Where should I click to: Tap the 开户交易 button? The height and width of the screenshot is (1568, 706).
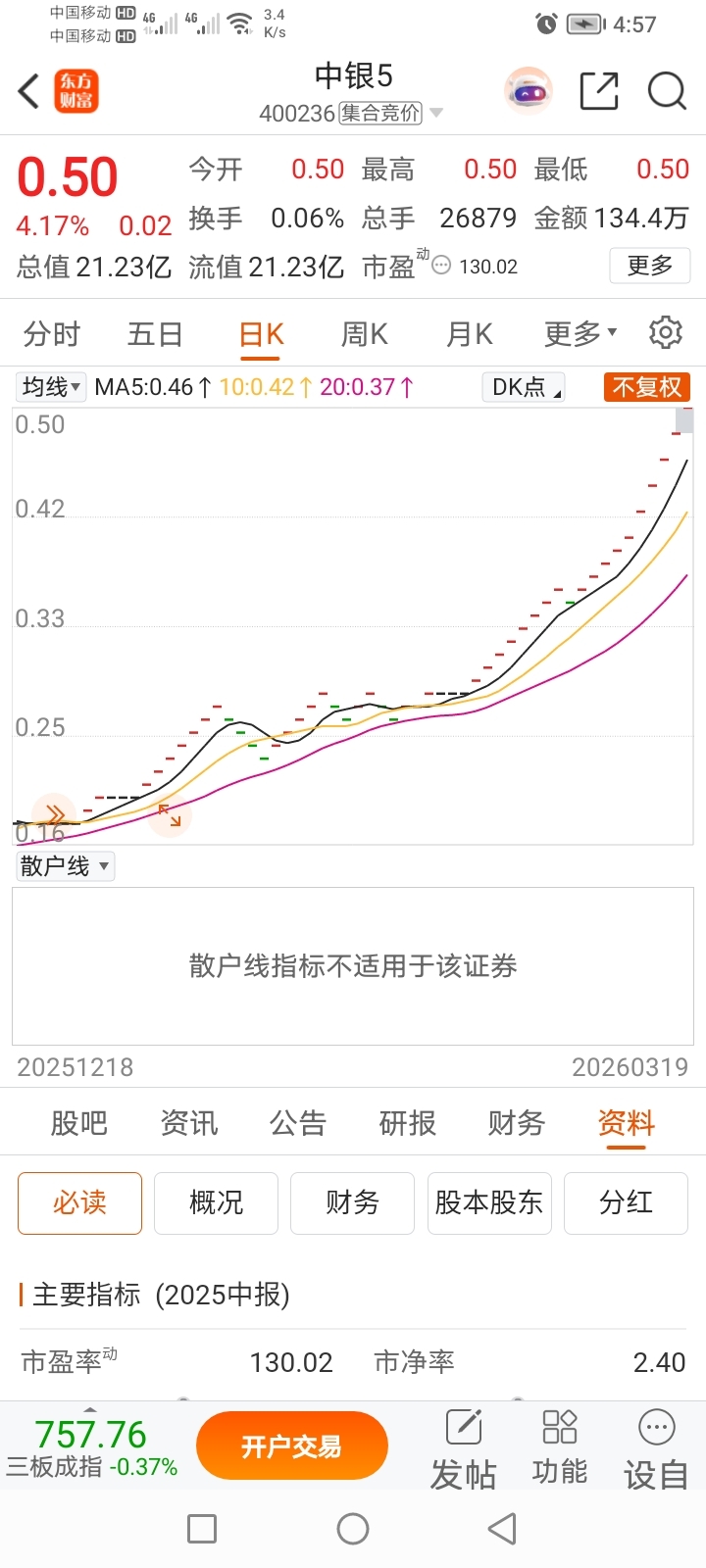click(x=292, y=1445)
